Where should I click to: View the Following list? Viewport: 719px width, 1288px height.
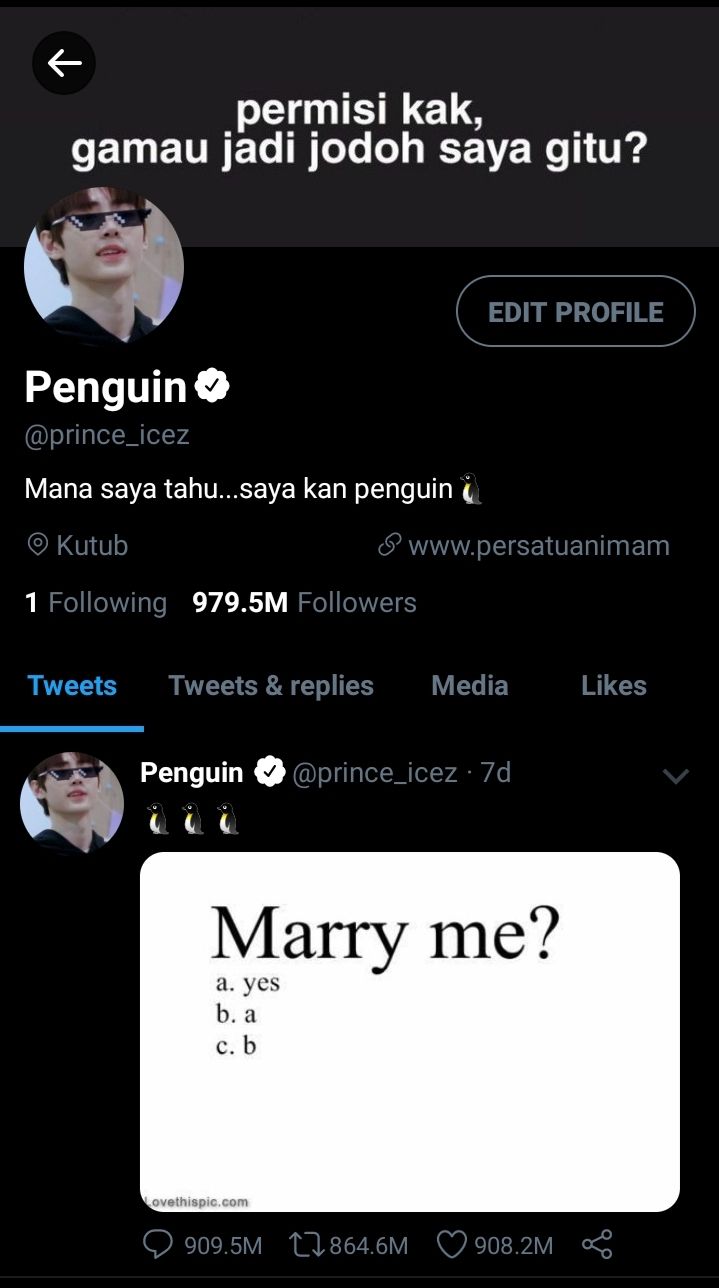pos(96,602)
